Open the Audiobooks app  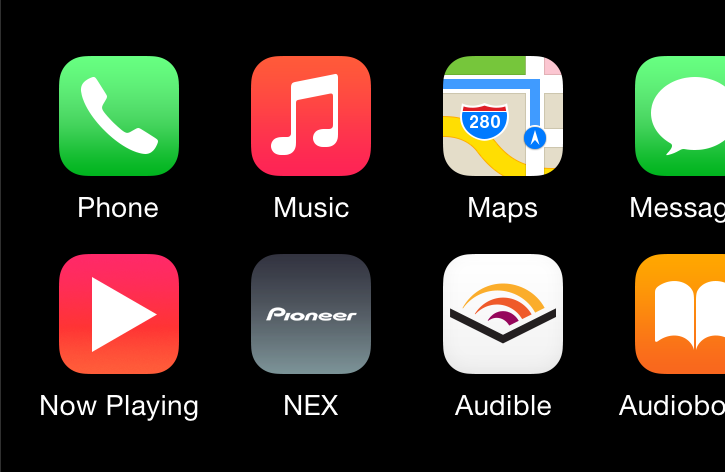click(682, 314)
